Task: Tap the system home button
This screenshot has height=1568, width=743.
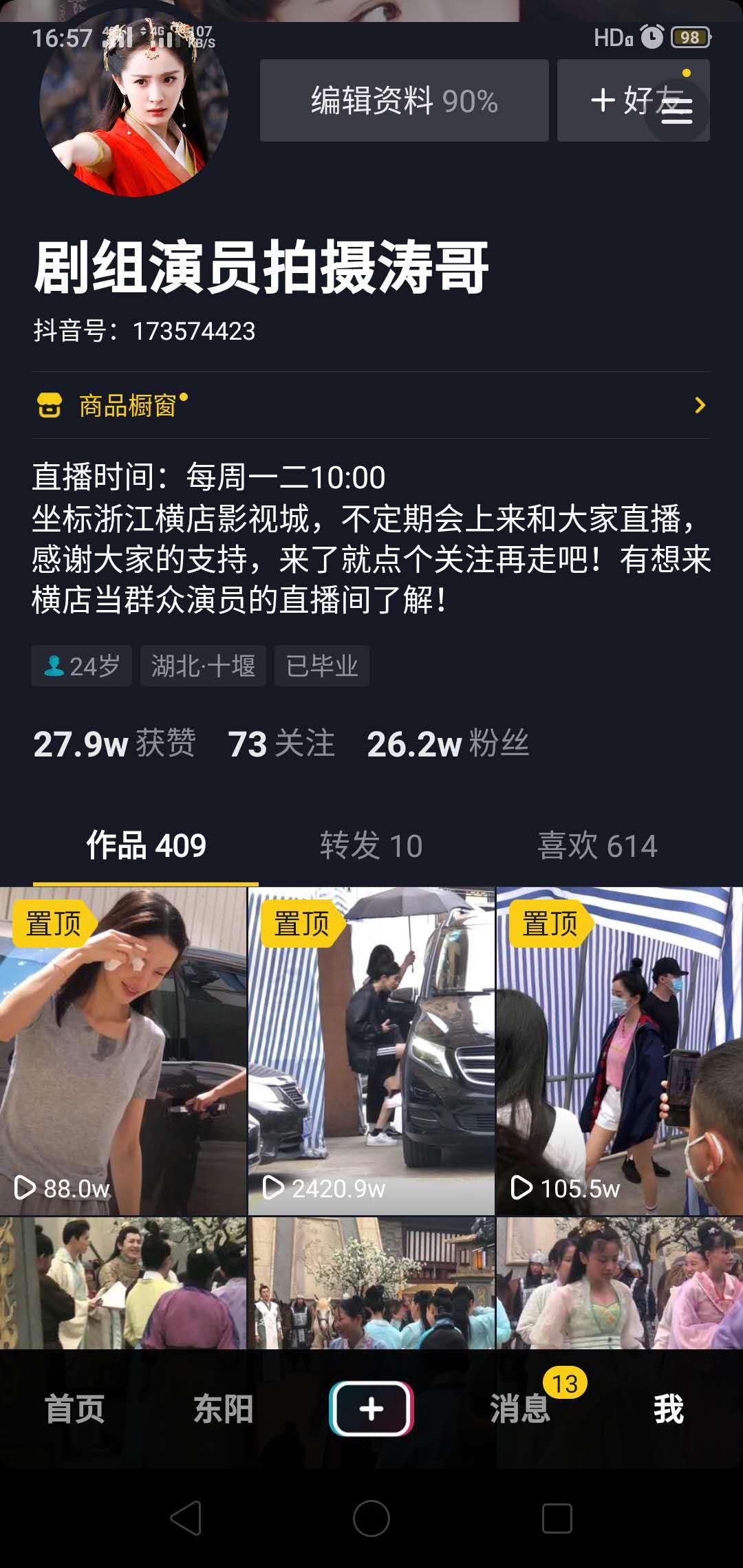Action: point(371,1518)
